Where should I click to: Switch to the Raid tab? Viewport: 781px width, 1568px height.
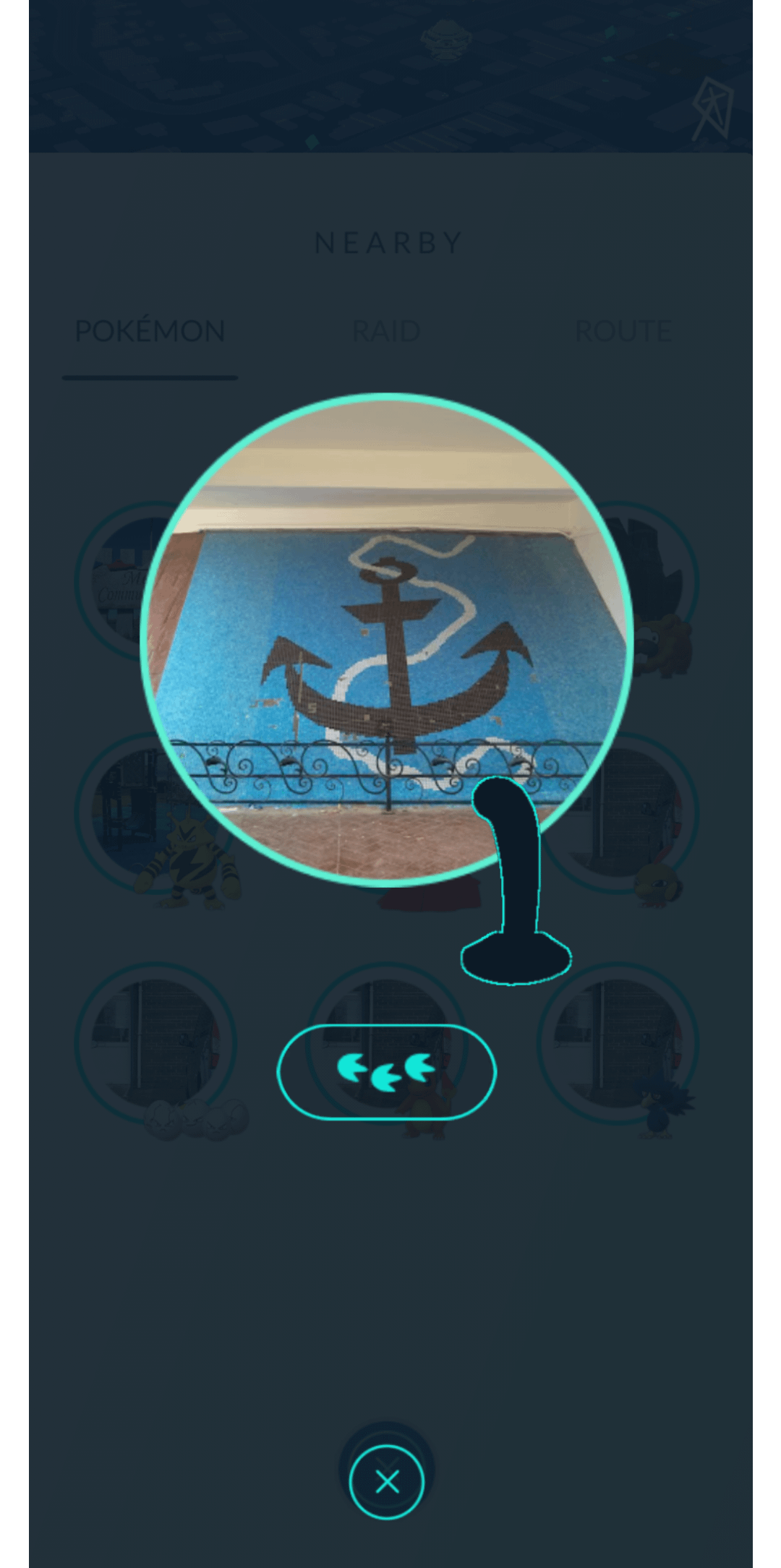pyautogui.click(x=386, y=331)
